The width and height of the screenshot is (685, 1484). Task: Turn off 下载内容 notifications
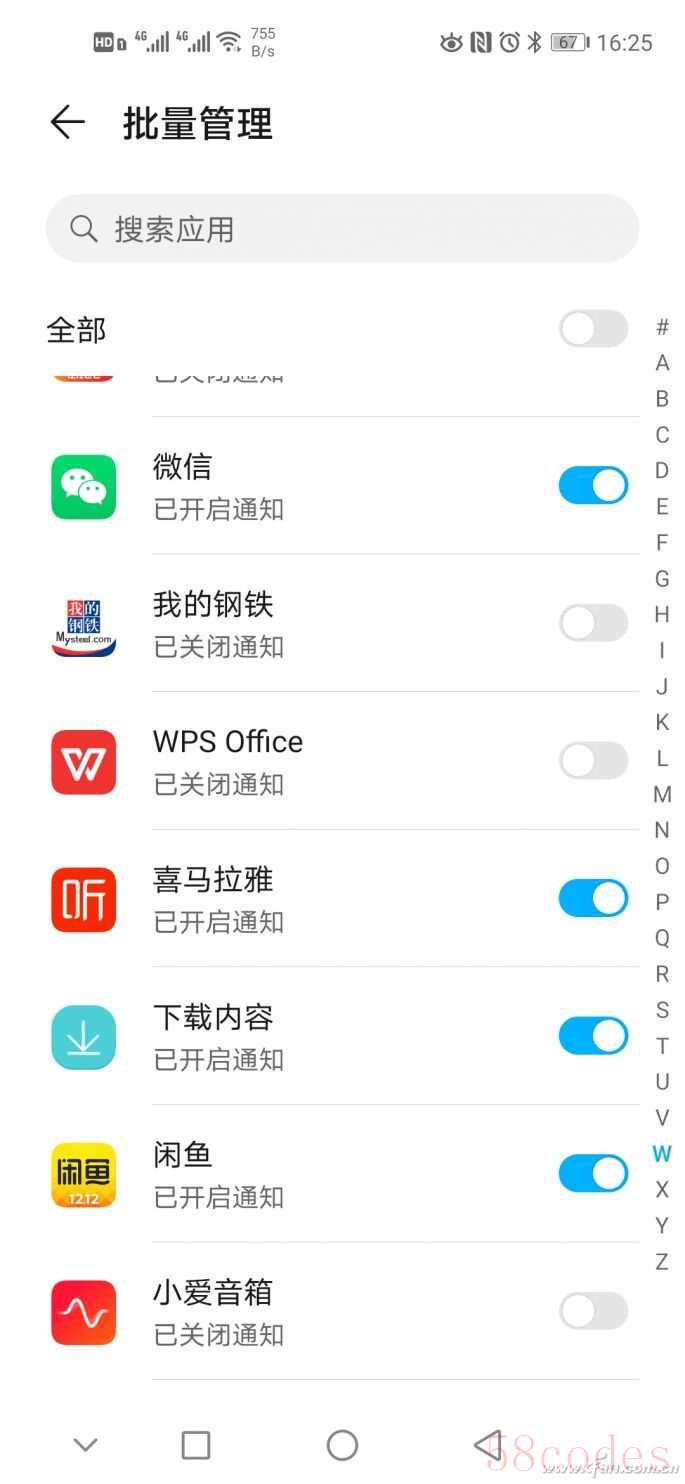coord(593,1036)
